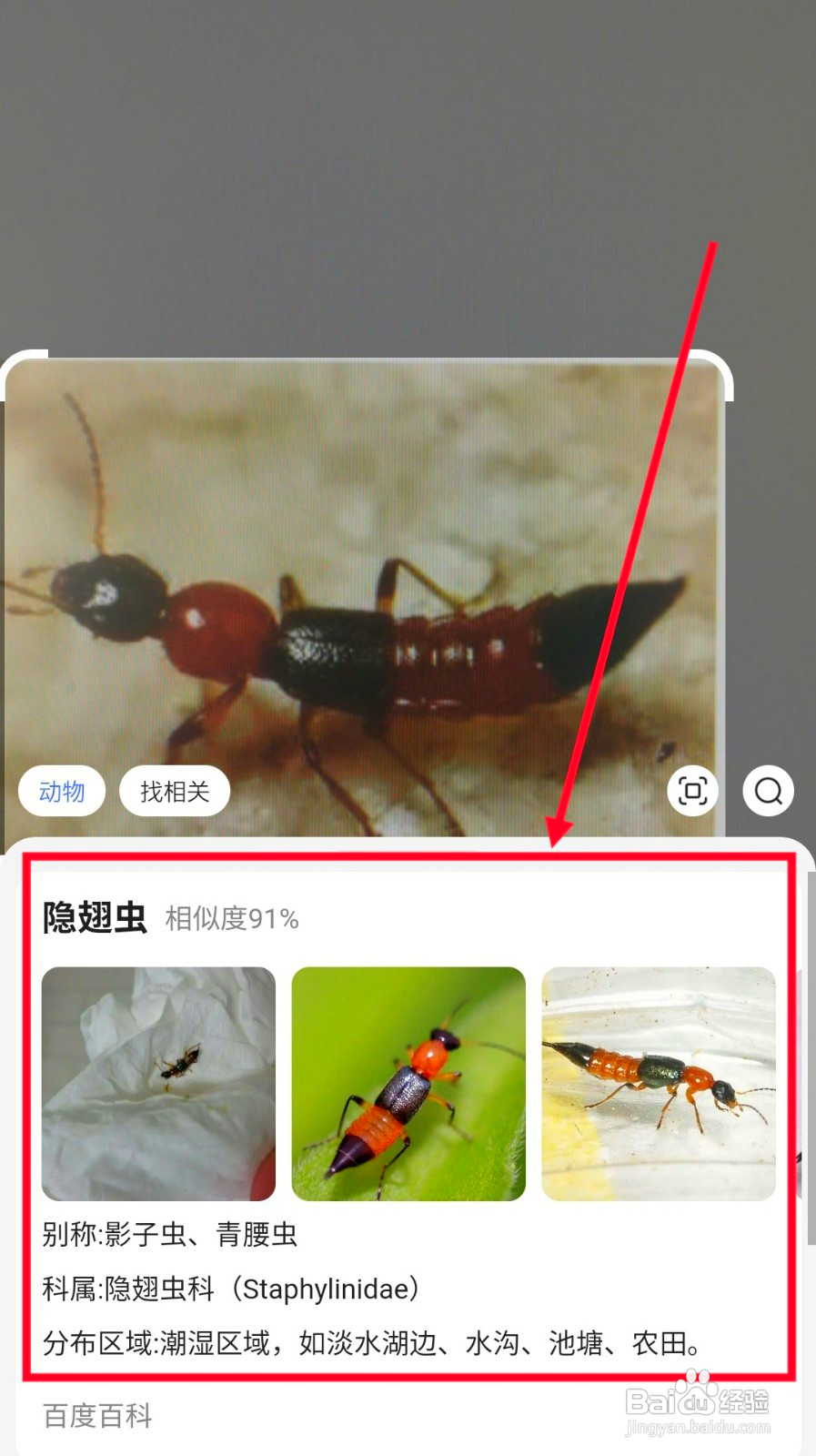This screenshot has height=1456, width=816.
Task: Click the magnifying glass to search again
Action: (x=769, y=791)
